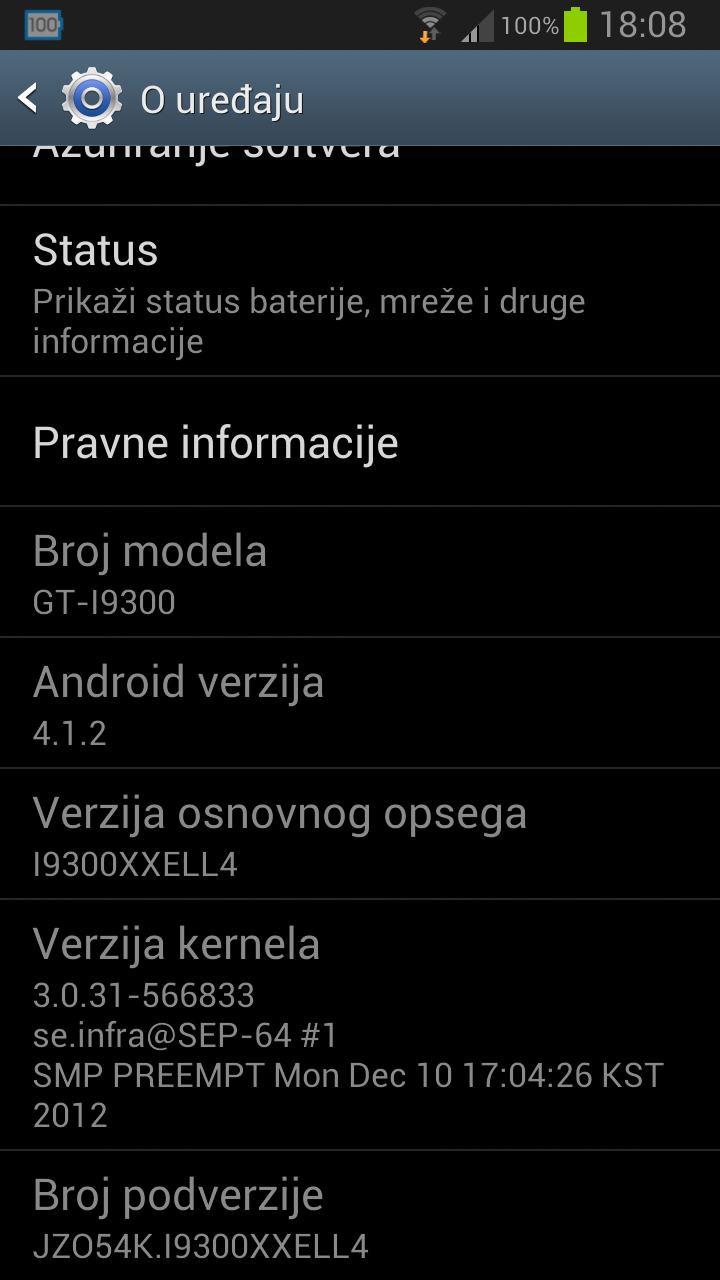The width and height of the screenshot is (720, 1280).
Task: Tap the Android verzija row
Action: tap(360, 703)
